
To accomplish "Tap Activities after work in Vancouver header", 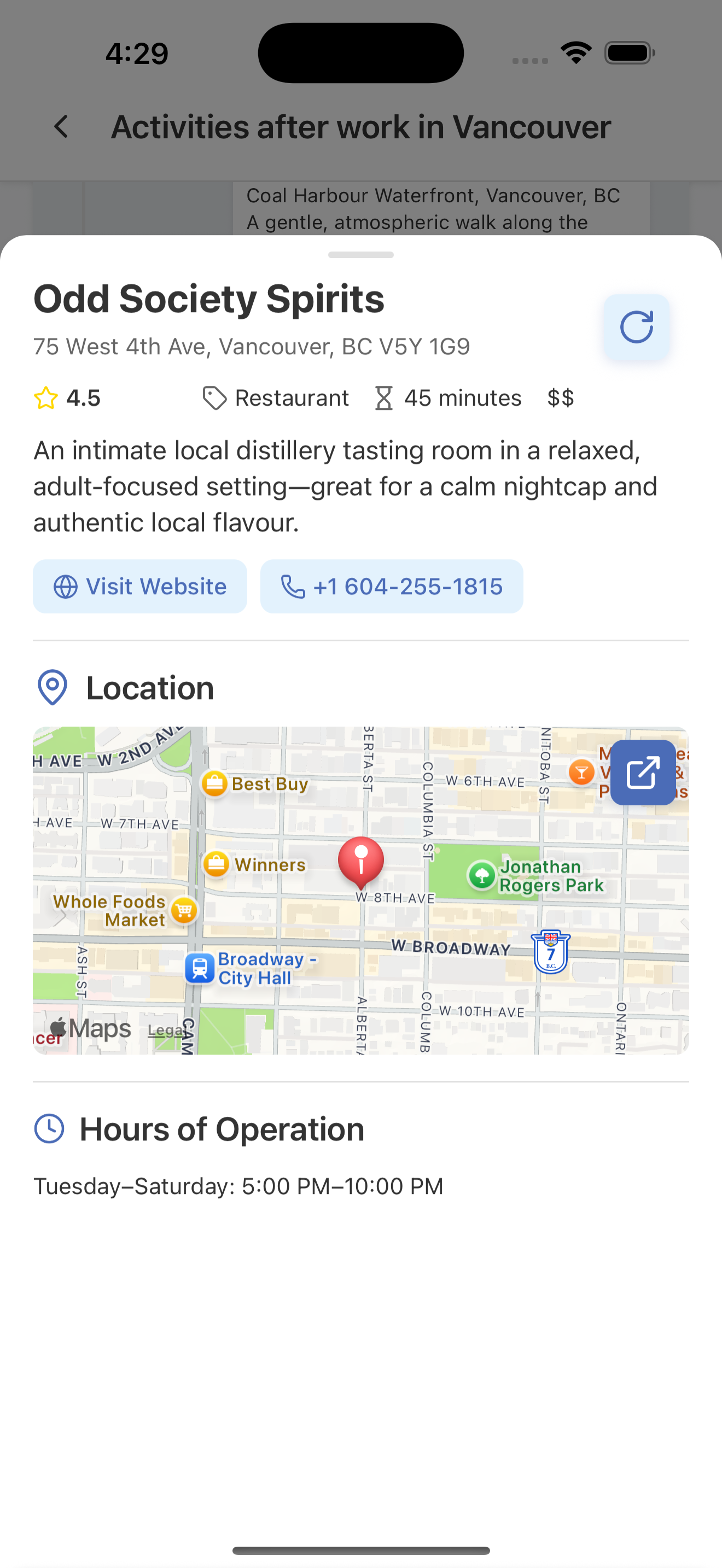I will [360, 127].
